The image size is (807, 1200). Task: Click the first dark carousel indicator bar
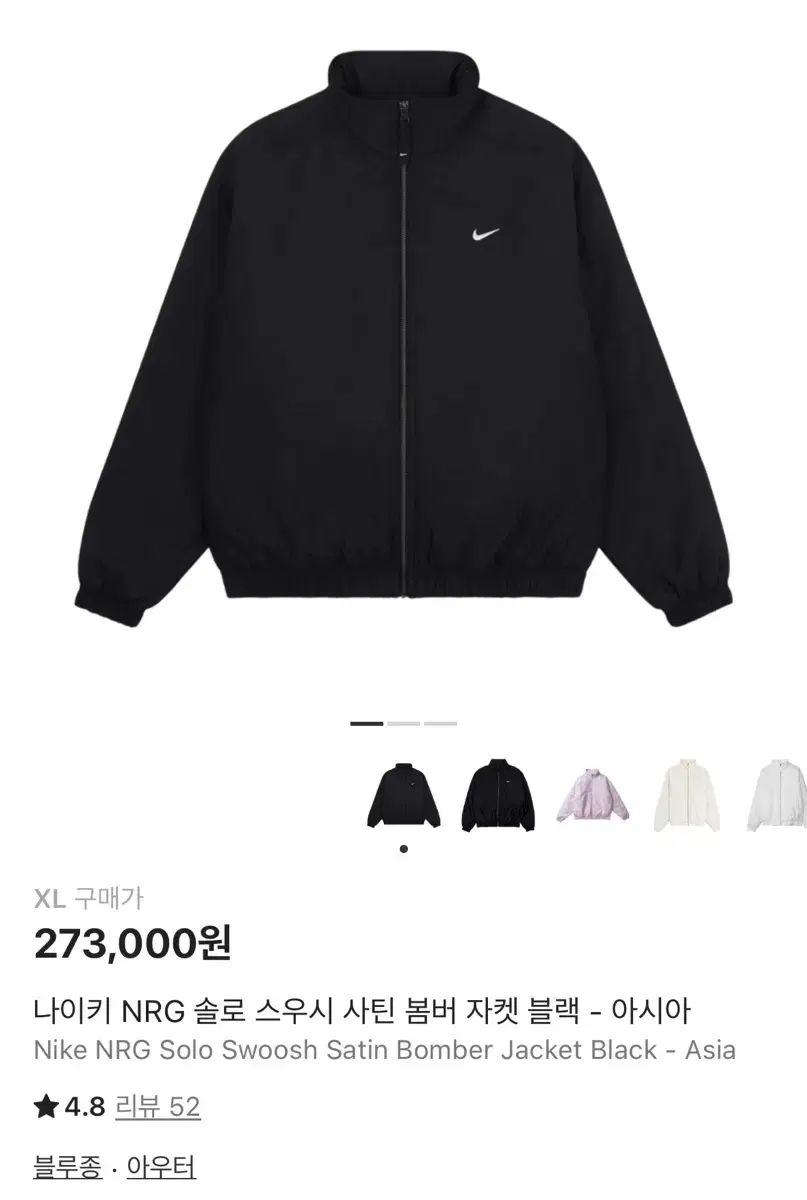click(x=365, y=722)
